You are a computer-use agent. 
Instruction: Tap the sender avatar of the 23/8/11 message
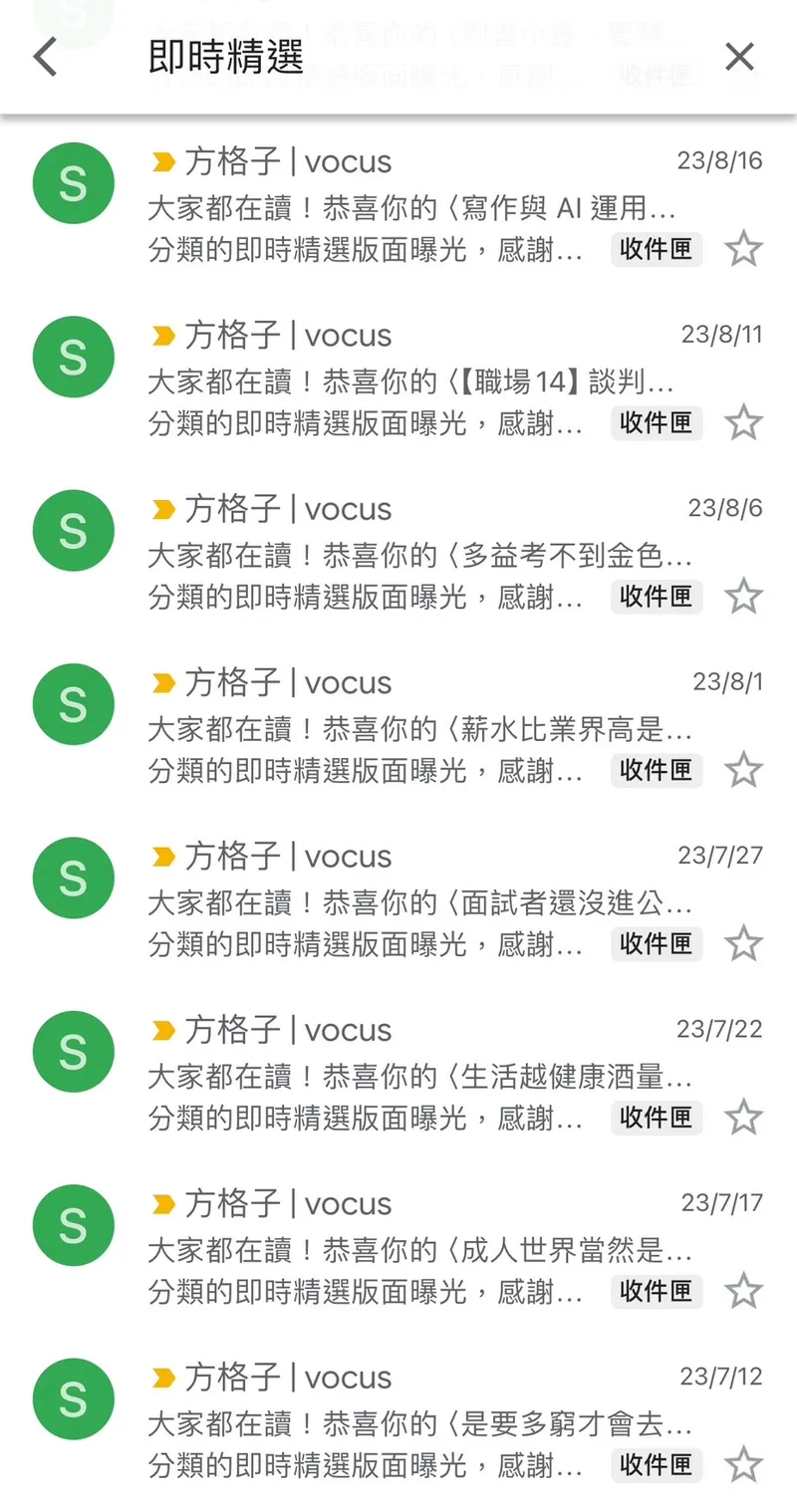(73, 357)
